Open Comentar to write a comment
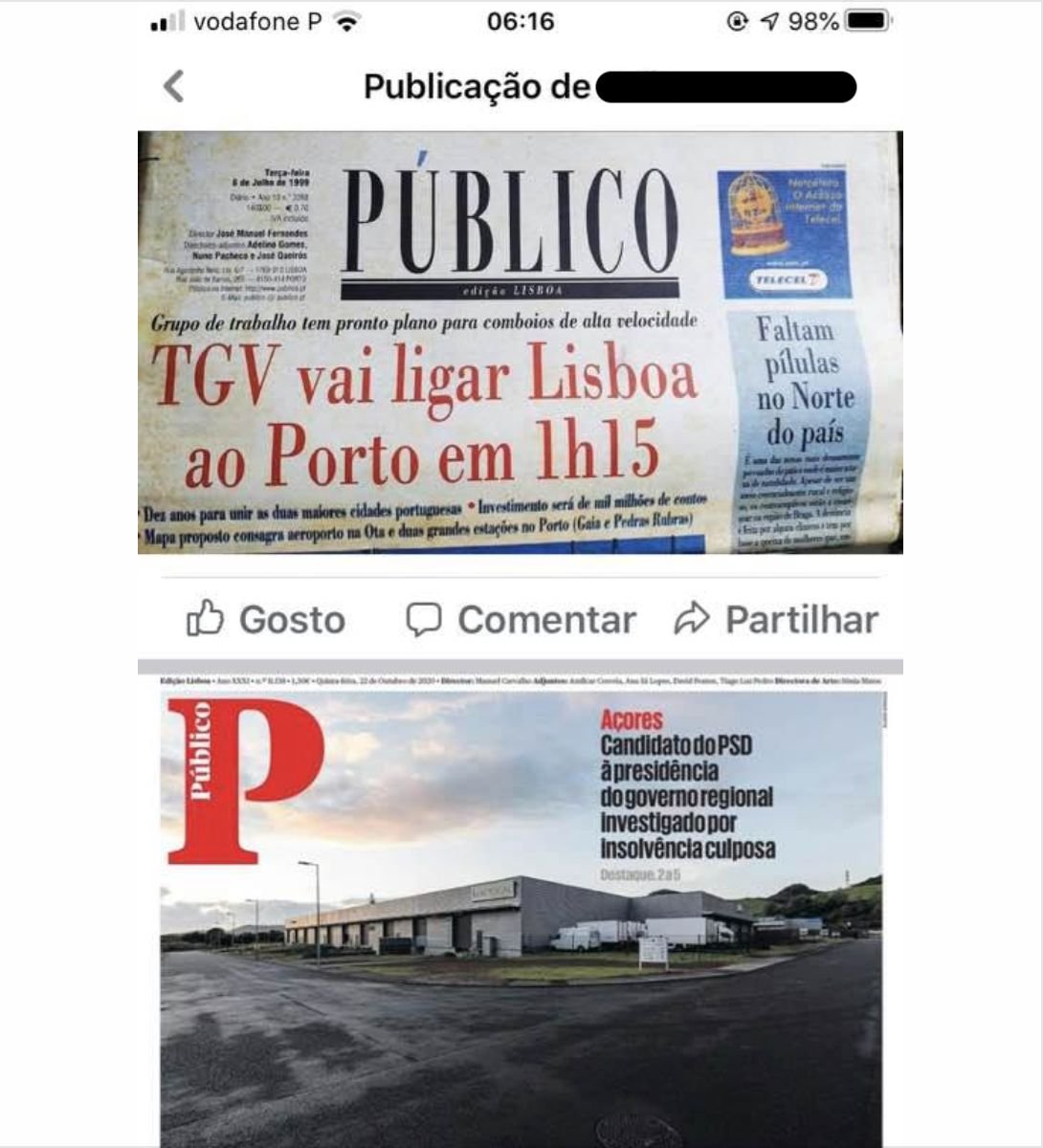 (521, 619)
